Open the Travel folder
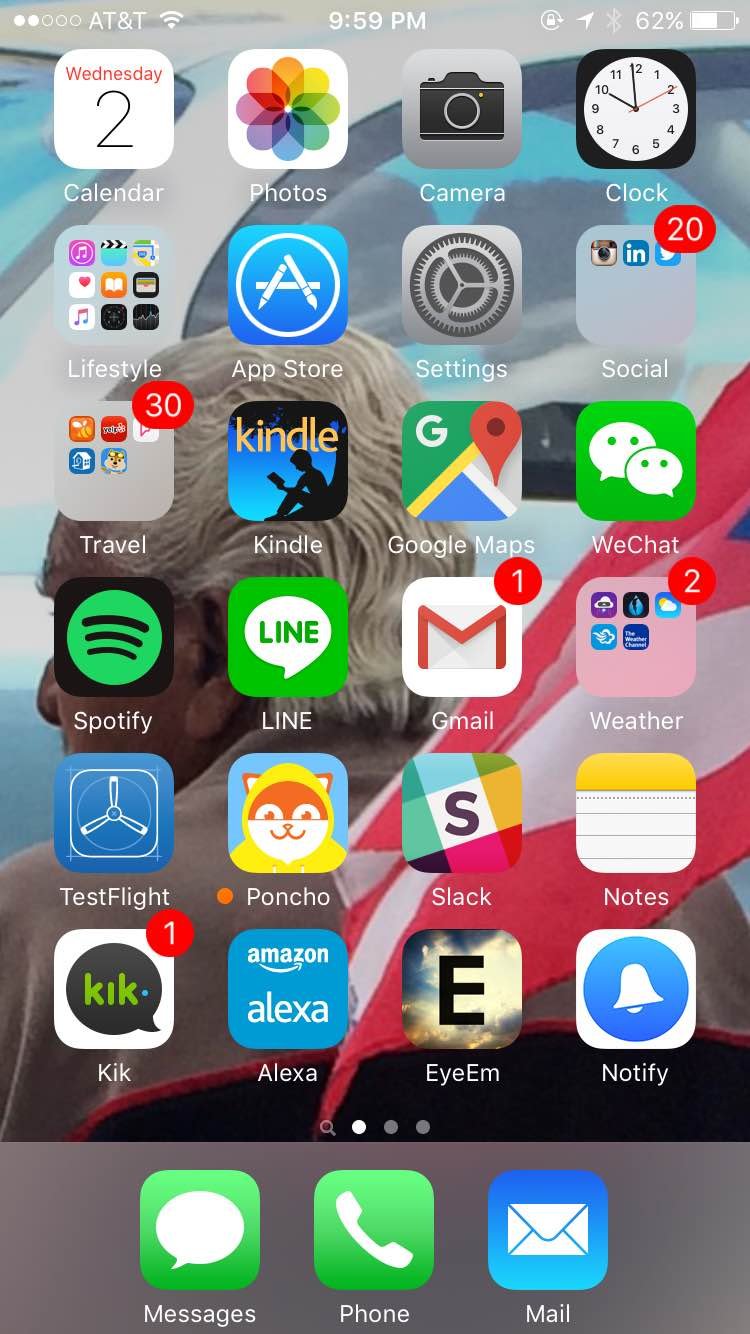Viewport: 750px width, 1334px height. click(x=114, y=460)
